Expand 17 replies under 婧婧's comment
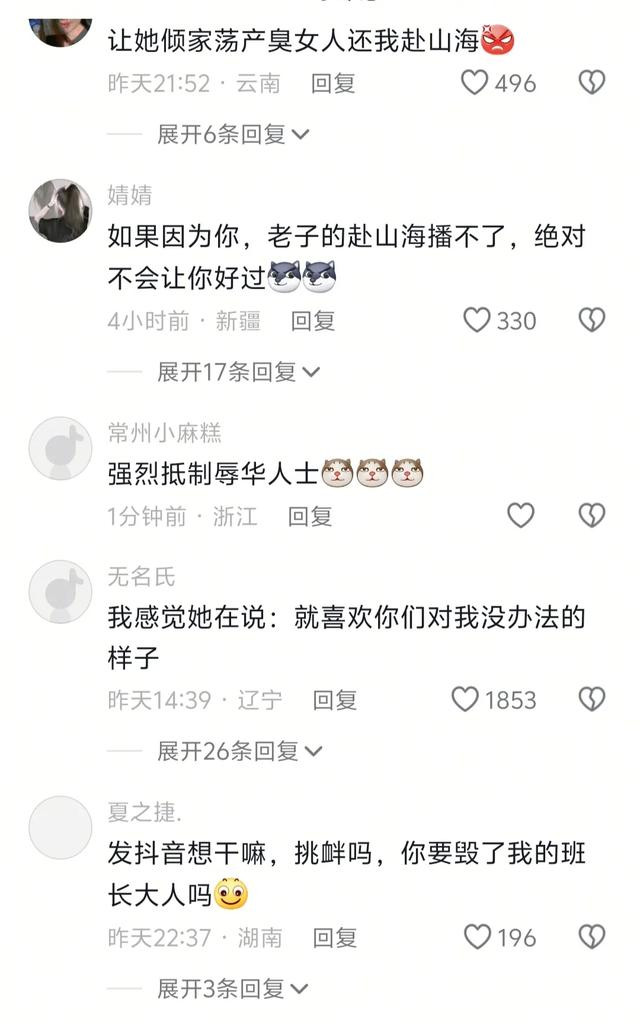This screenshot has height=1024, width=640. 238,372
